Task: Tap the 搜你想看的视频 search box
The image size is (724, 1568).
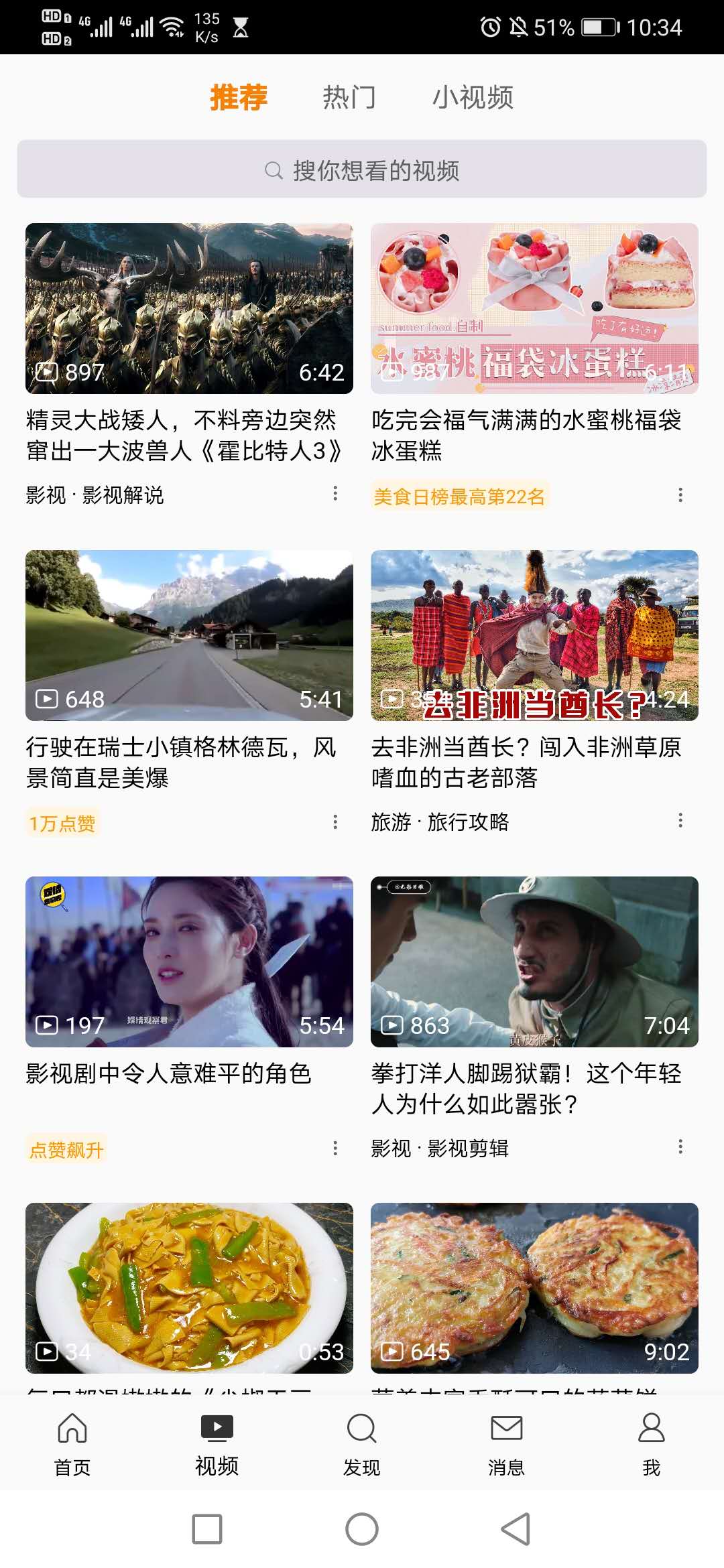Action: (362, 170)
